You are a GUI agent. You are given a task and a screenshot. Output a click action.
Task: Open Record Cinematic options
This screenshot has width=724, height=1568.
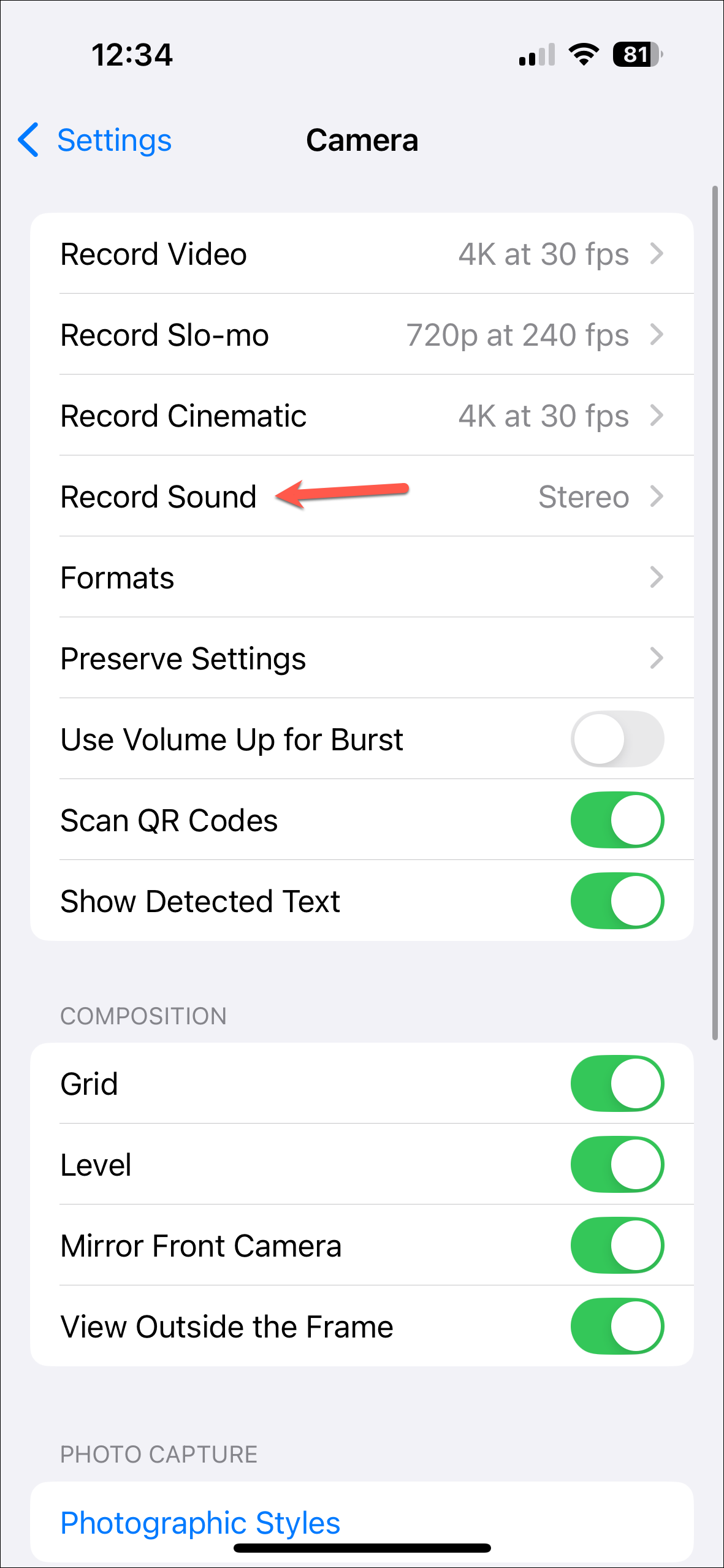click(x=362, y=416)
